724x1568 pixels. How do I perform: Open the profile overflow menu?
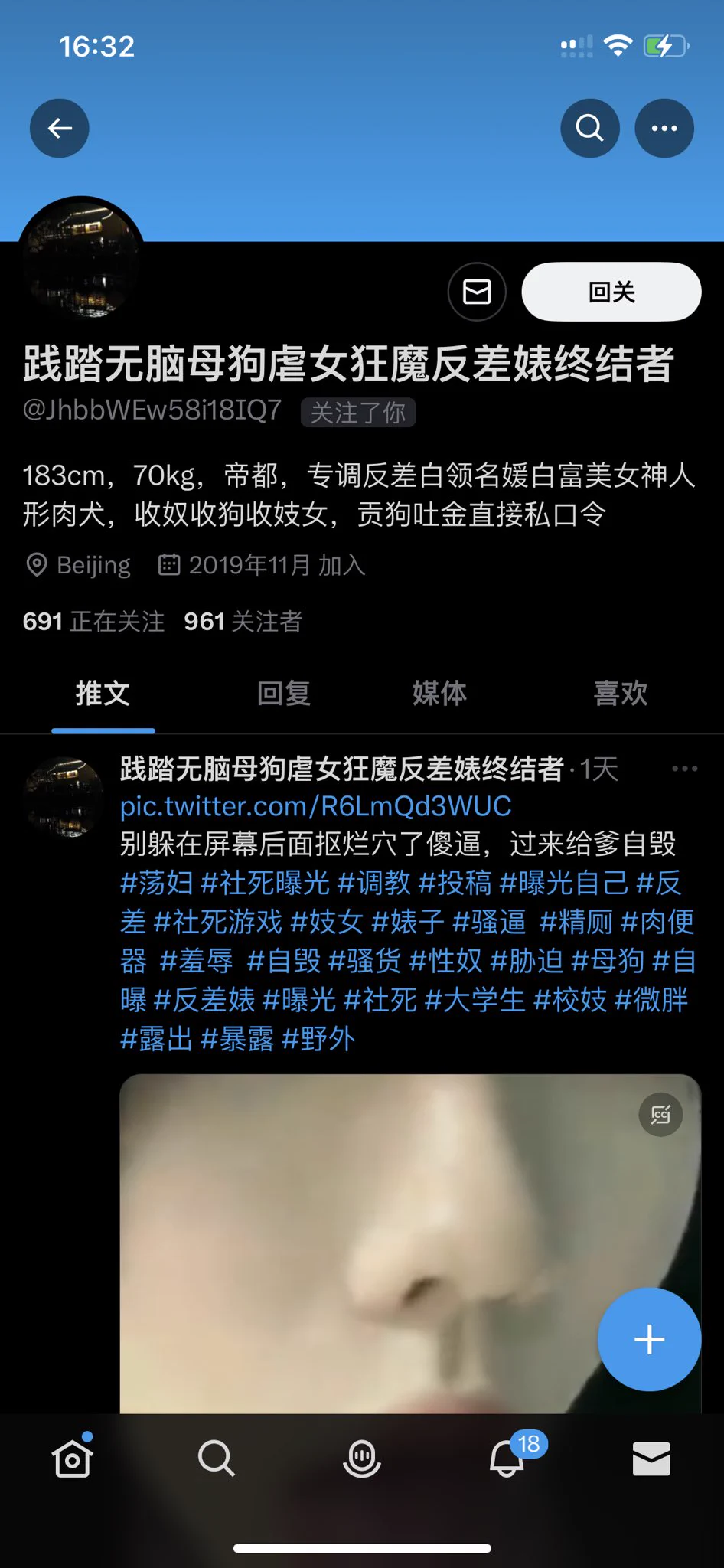[x=664, y=129]
